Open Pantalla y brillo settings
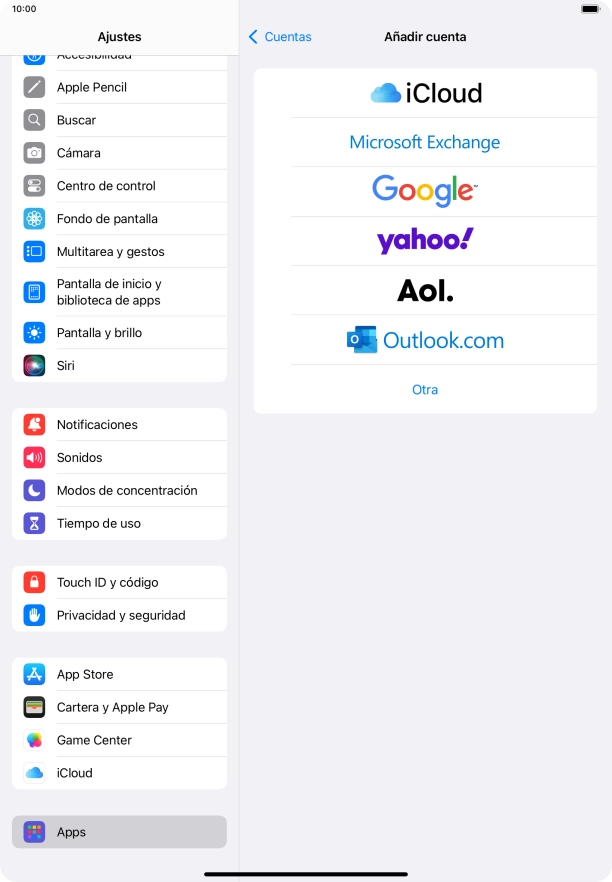The image size is (612, 882). [x=120, y=333]
